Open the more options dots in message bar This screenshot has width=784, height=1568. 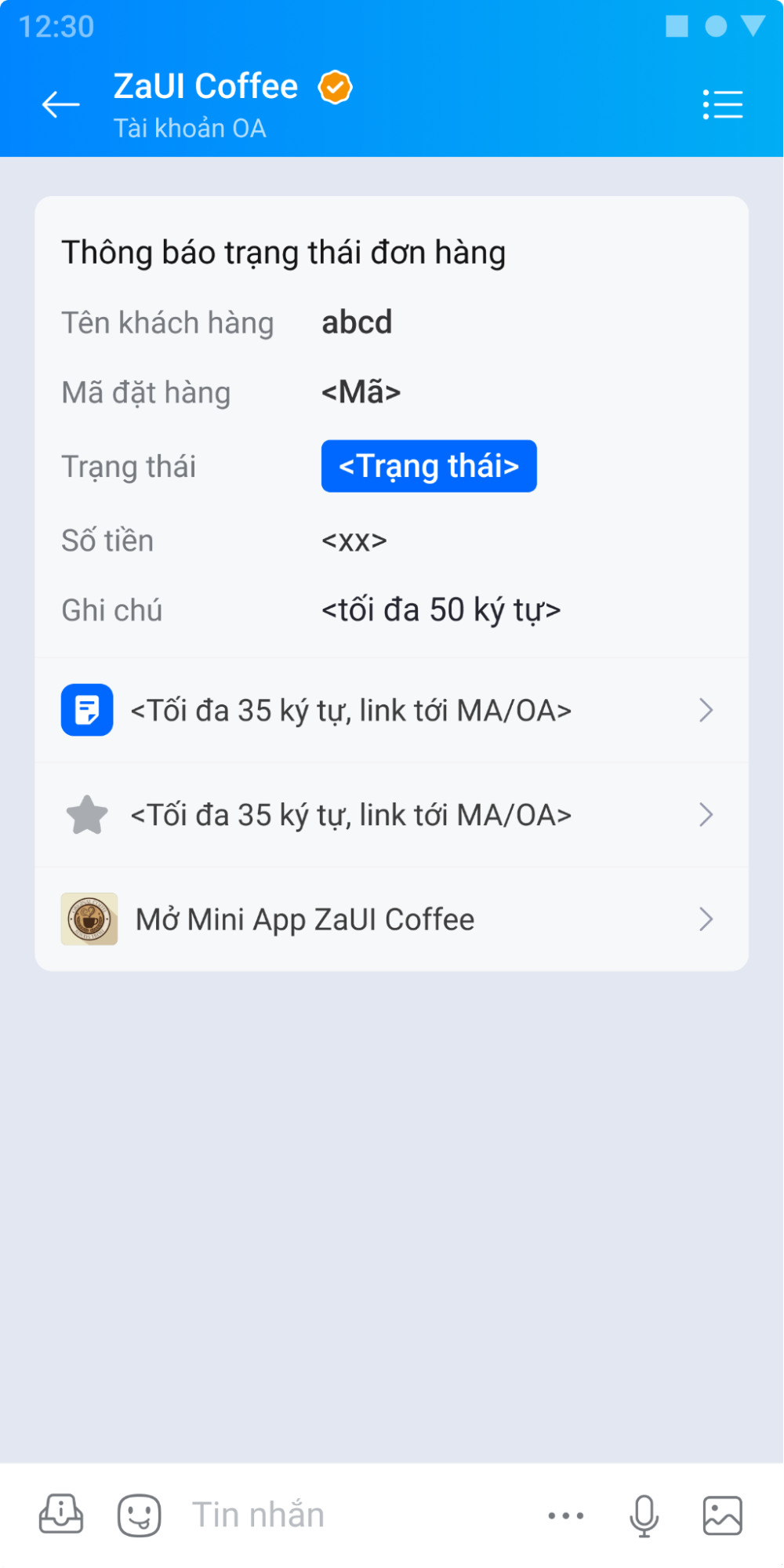click(566, 1515)
